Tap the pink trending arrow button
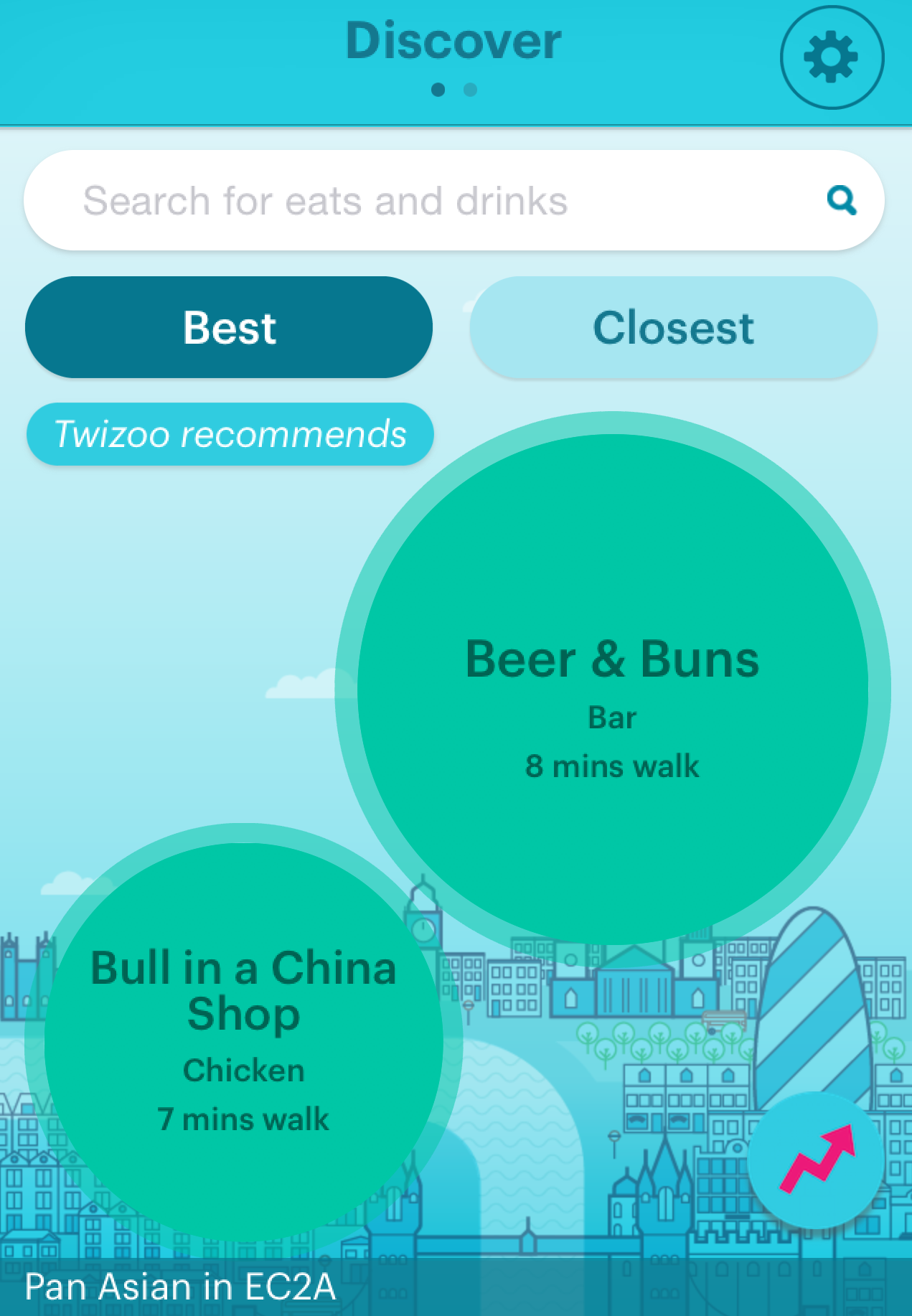Viewport: 912px width, 1316px height. coord(816,1159)
